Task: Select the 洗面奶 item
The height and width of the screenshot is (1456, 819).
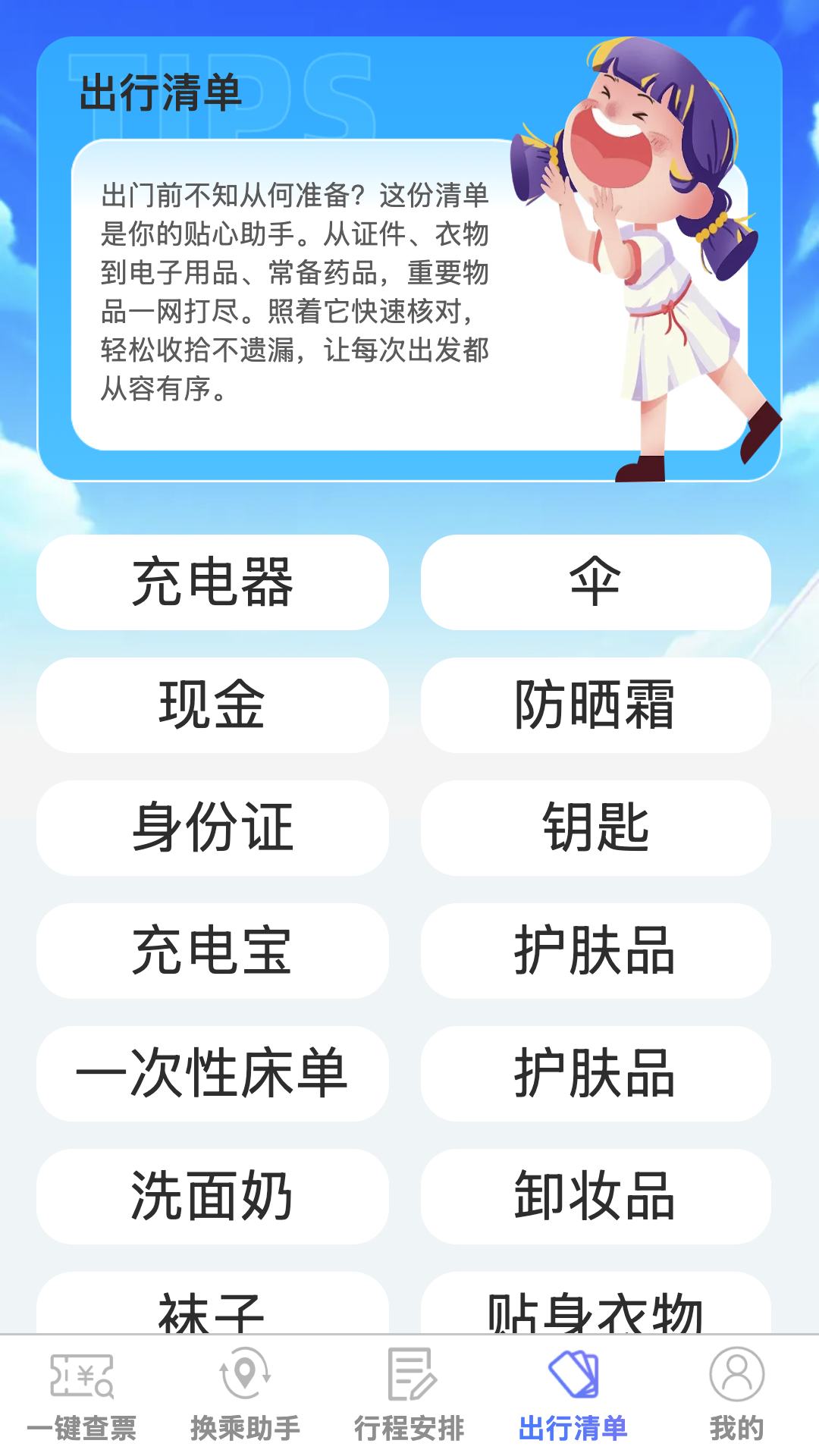Action: point(212,1197)
